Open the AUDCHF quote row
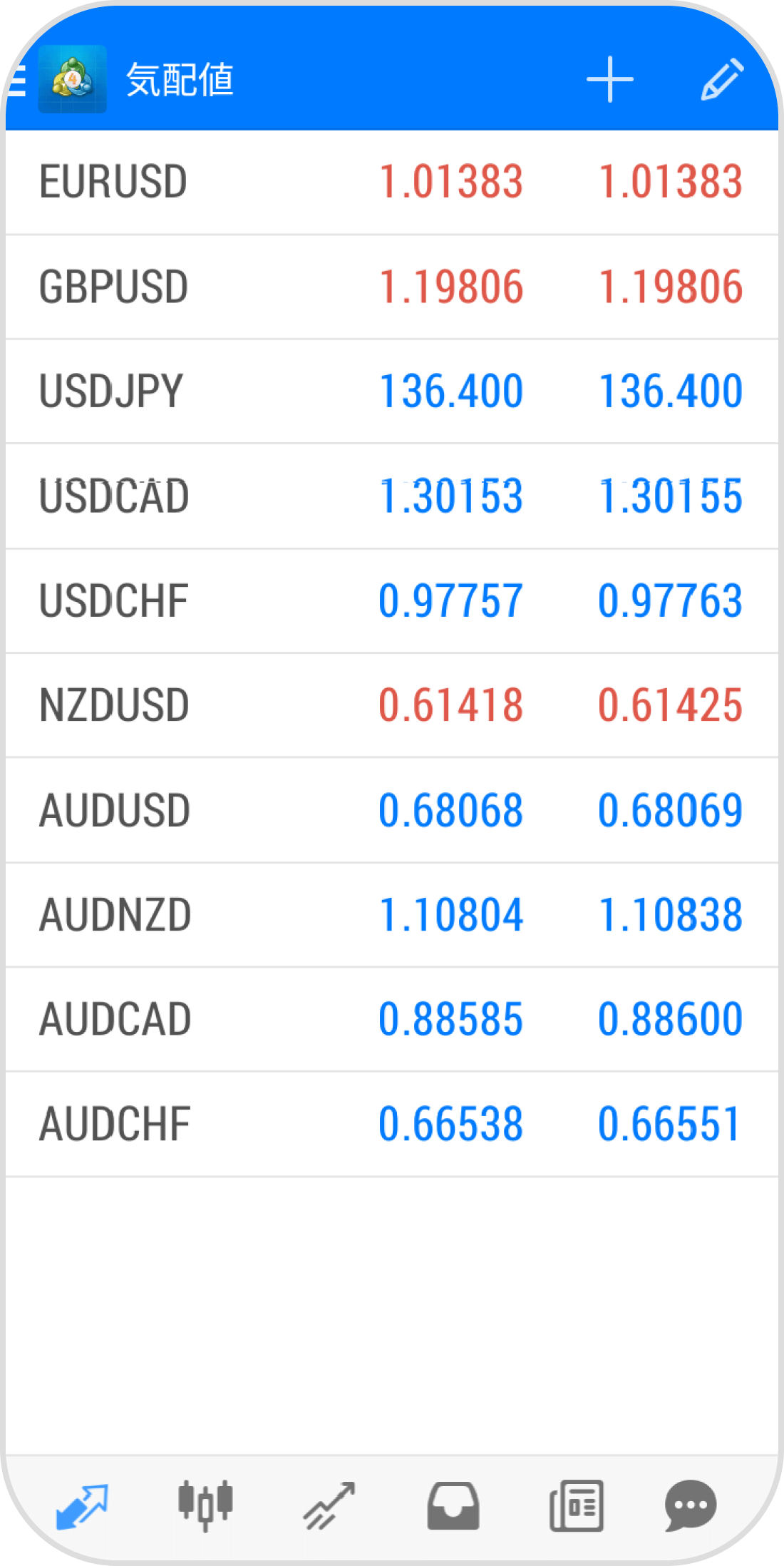 click(392, 1124)
